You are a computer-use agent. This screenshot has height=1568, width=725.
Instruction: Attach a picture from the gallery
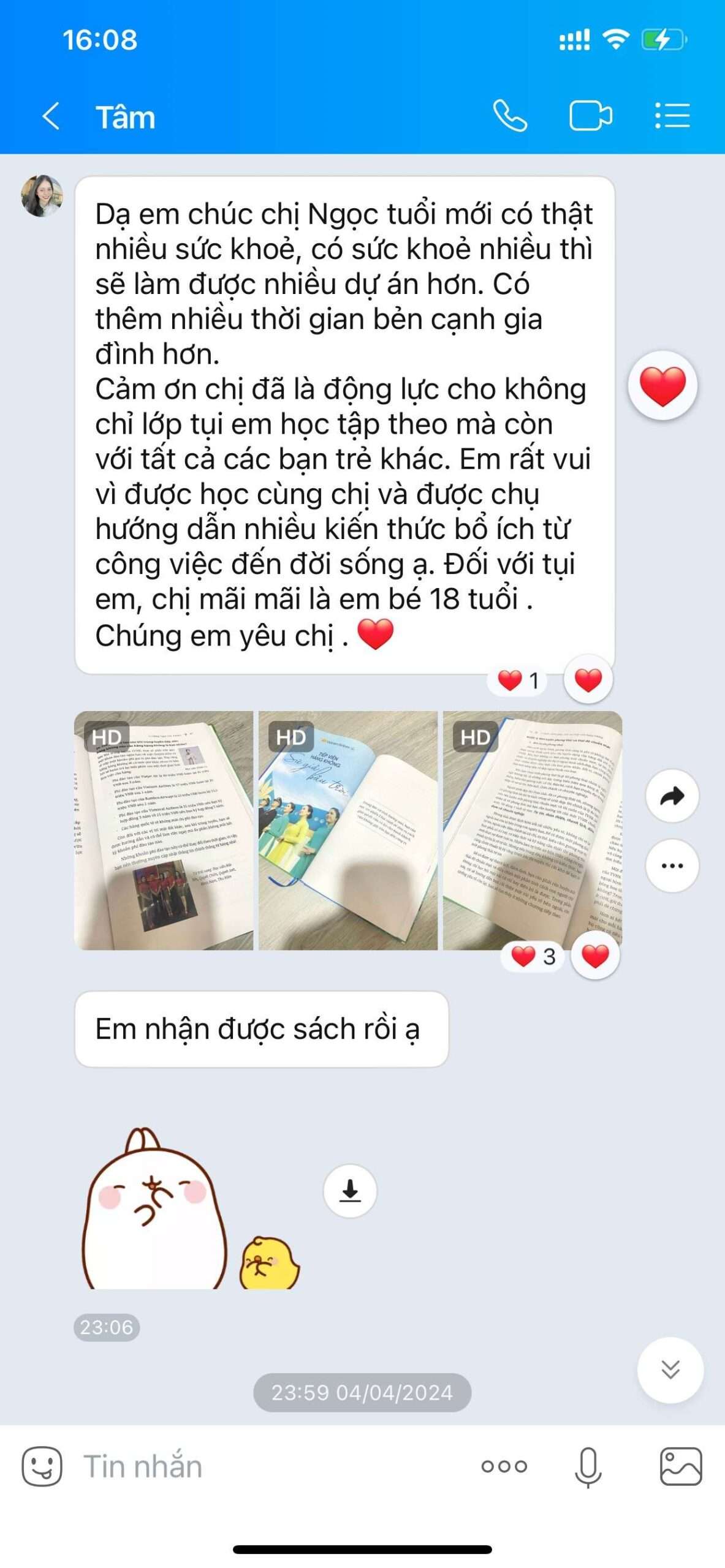pos(680,1466)
